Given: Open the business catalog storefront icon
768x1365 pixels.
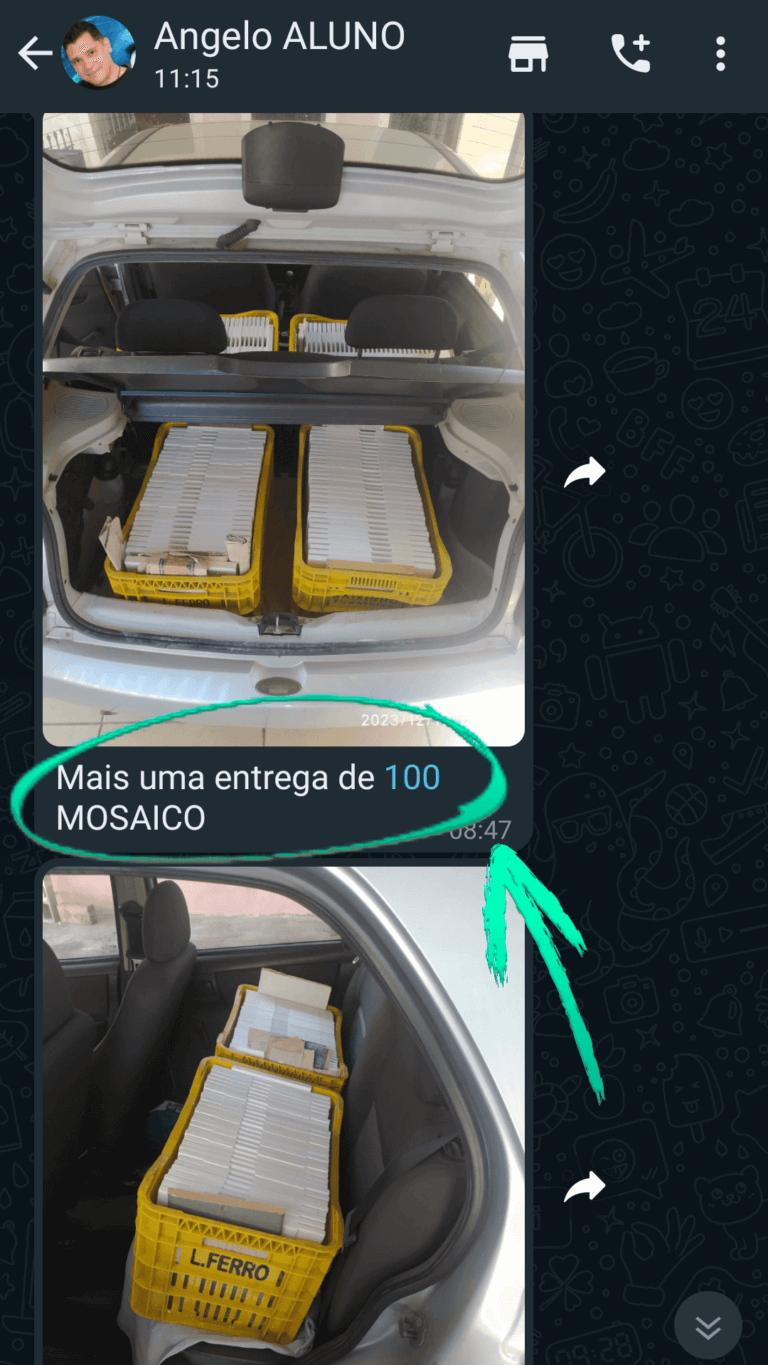Looking at the screenshot, I should point(528,54).
